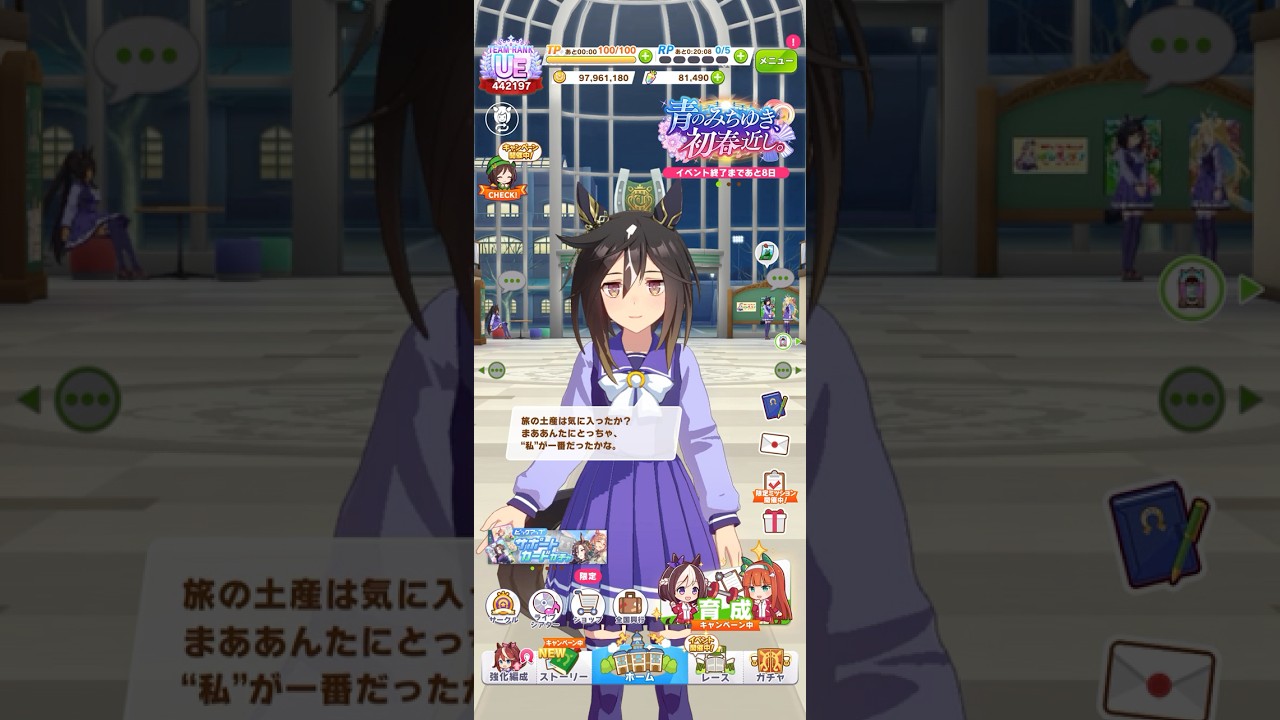Open サークル circle menu

(503, 606)
